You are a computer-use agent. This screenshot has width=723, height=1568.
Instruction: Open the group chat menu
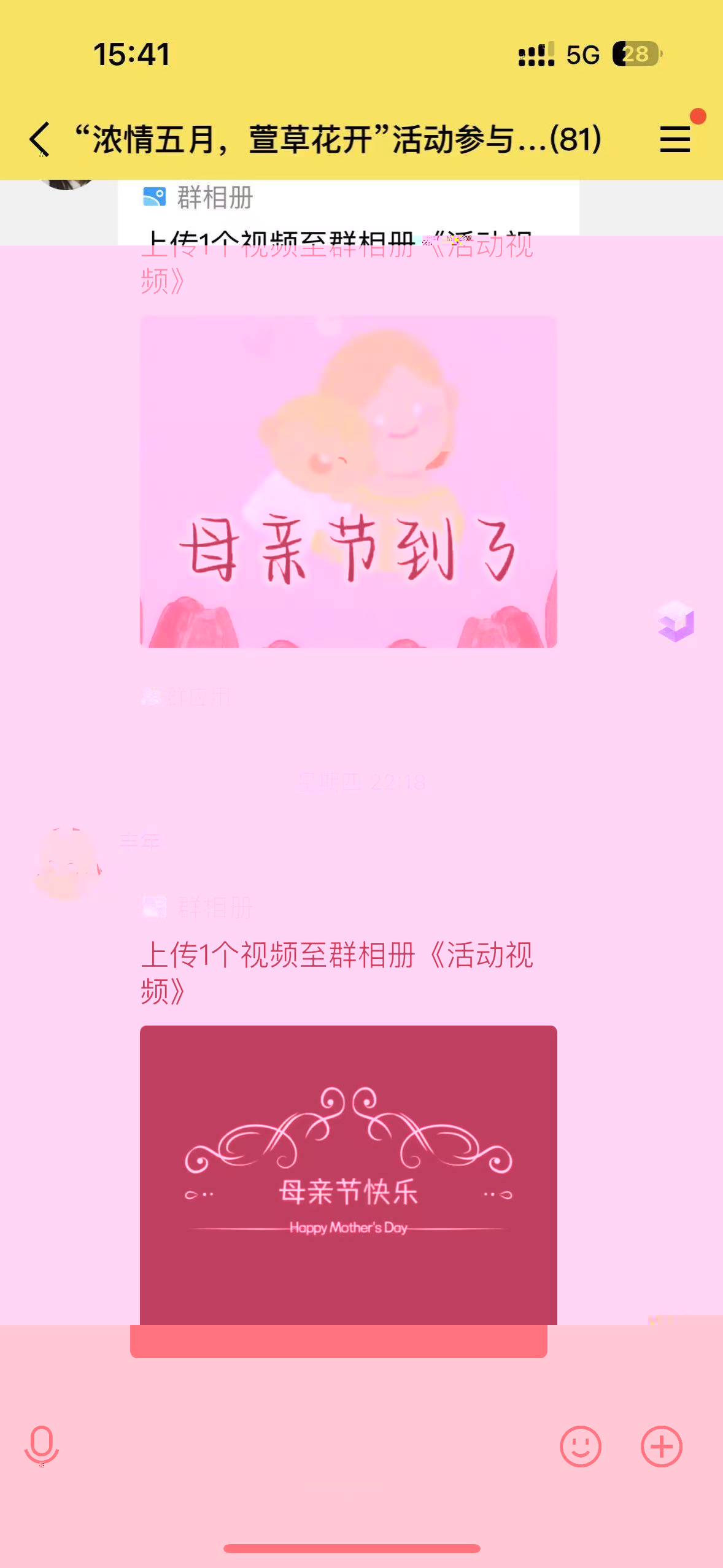click(675, 139)
